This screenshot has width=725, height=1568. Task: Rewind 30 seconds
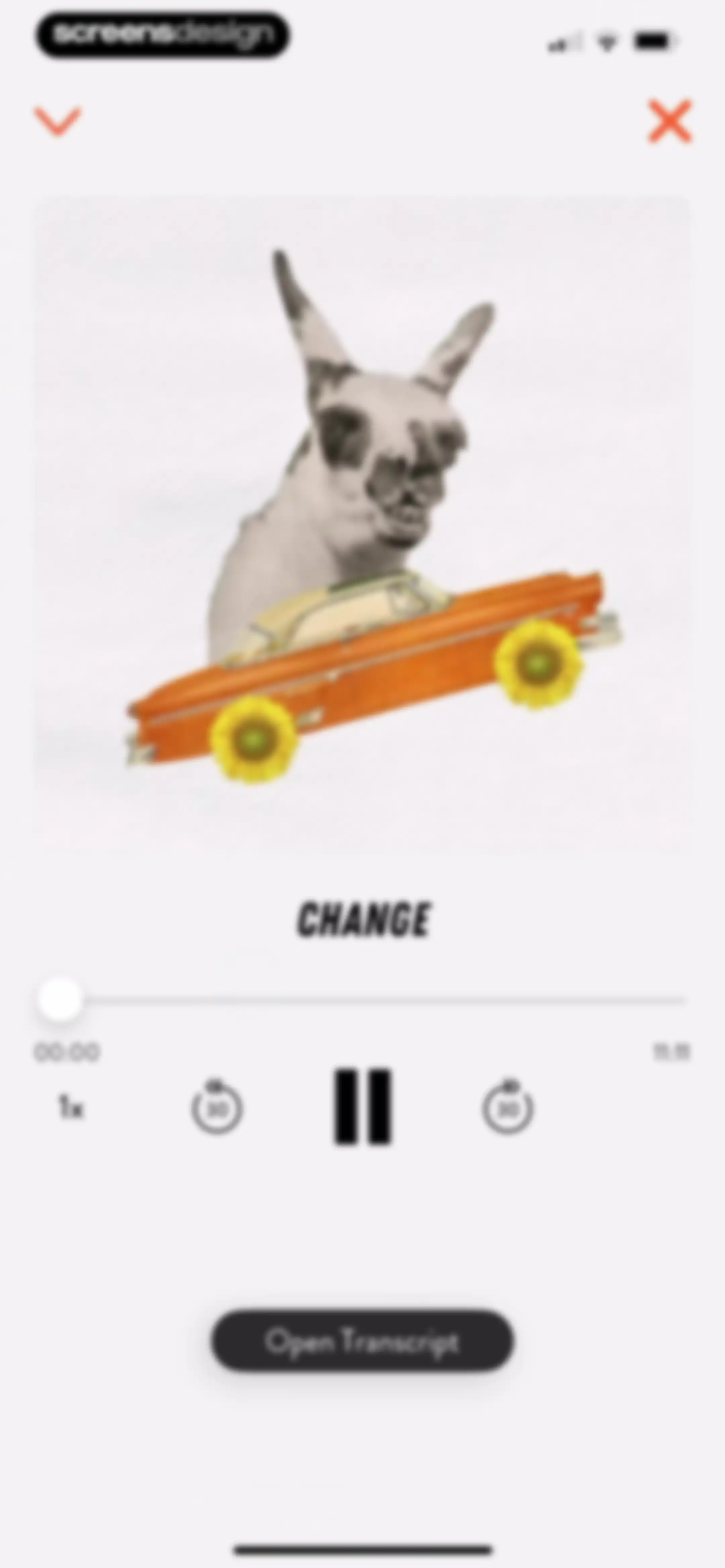[217, 1107]
